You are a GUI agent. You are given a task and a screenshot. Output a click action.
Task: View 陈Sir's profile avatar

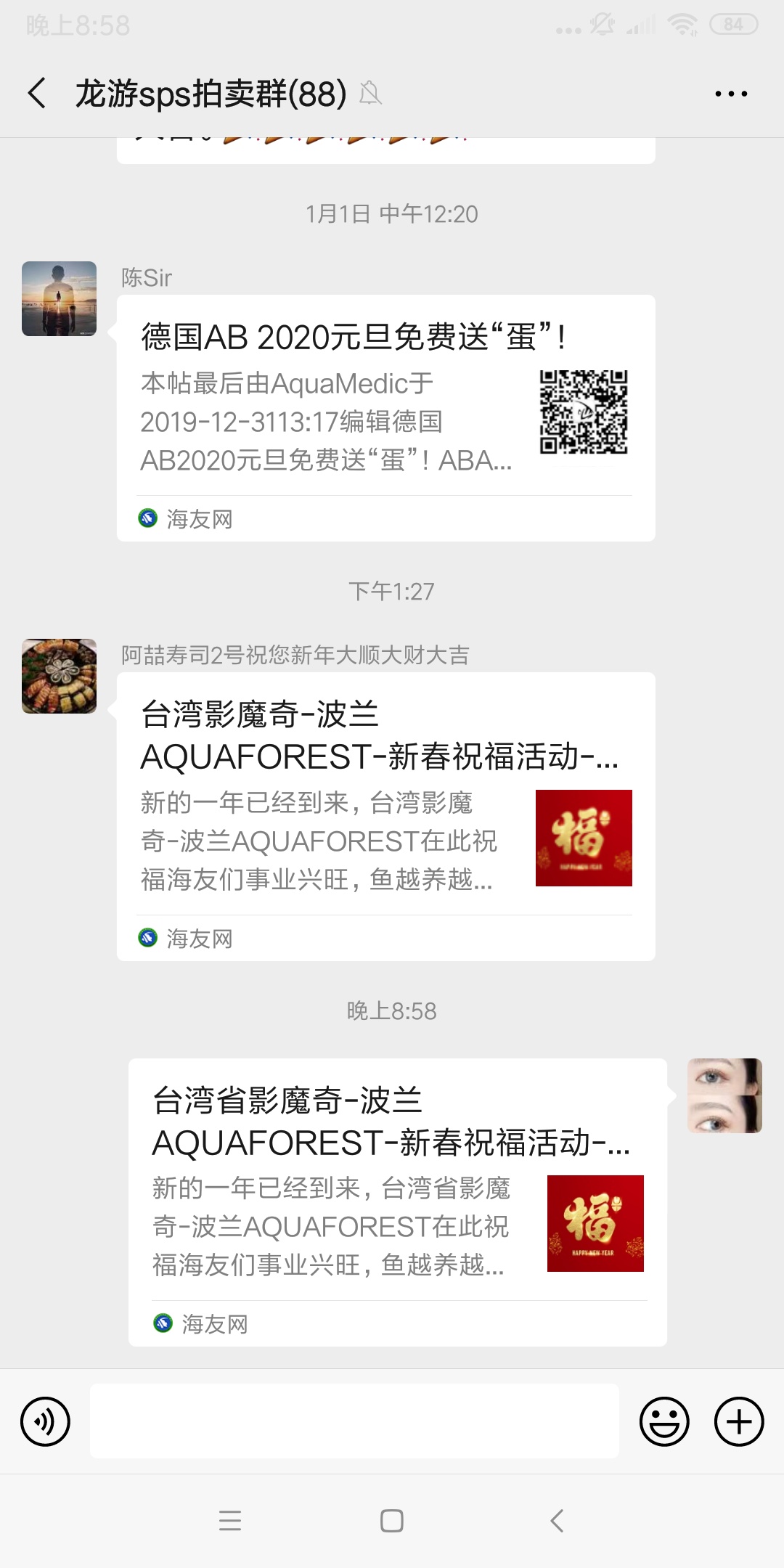[59, 298]
